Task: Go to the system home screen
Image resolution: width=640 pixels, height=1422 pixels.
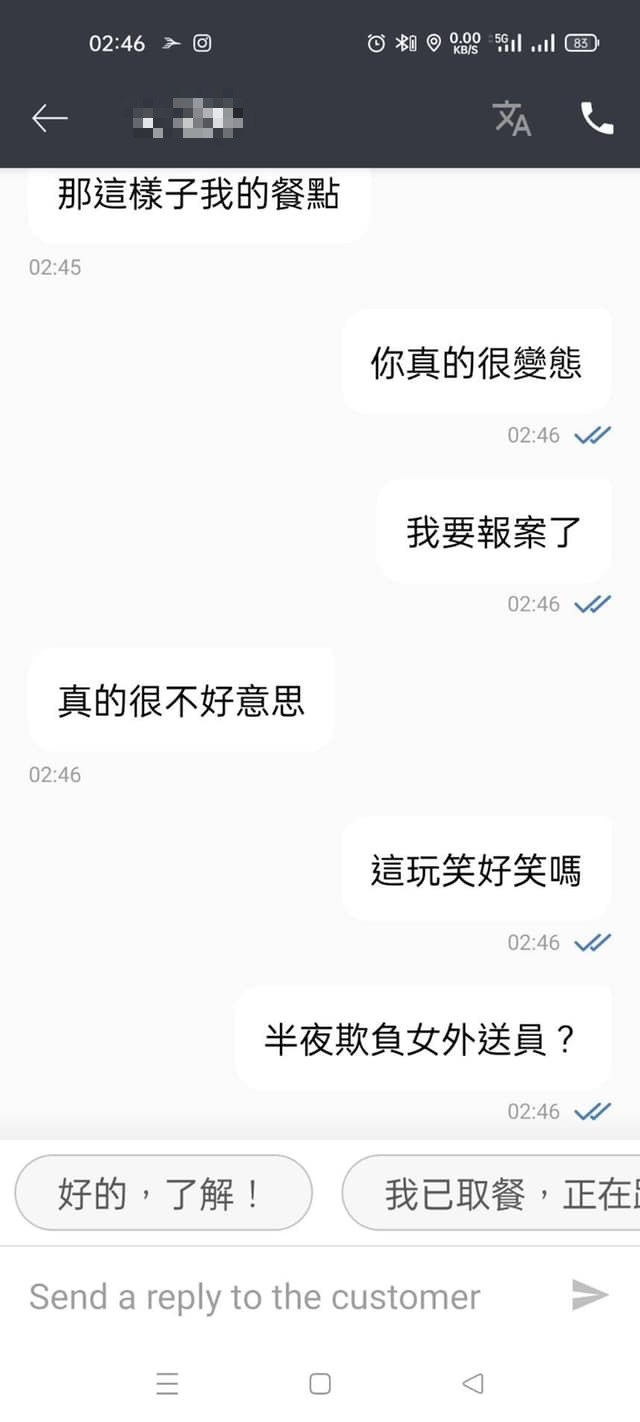Action: [320, 1384]
